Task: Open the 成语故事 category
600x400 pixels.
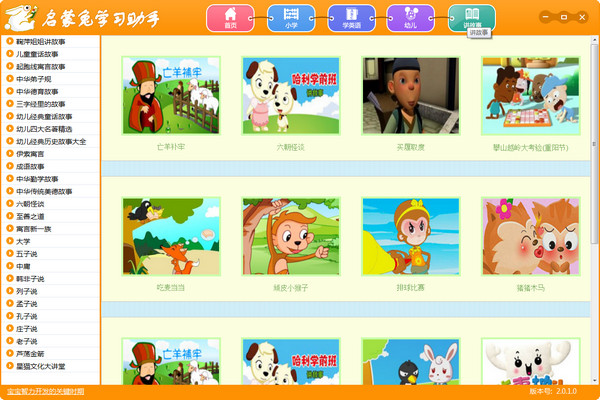Action: click(31, 166)
